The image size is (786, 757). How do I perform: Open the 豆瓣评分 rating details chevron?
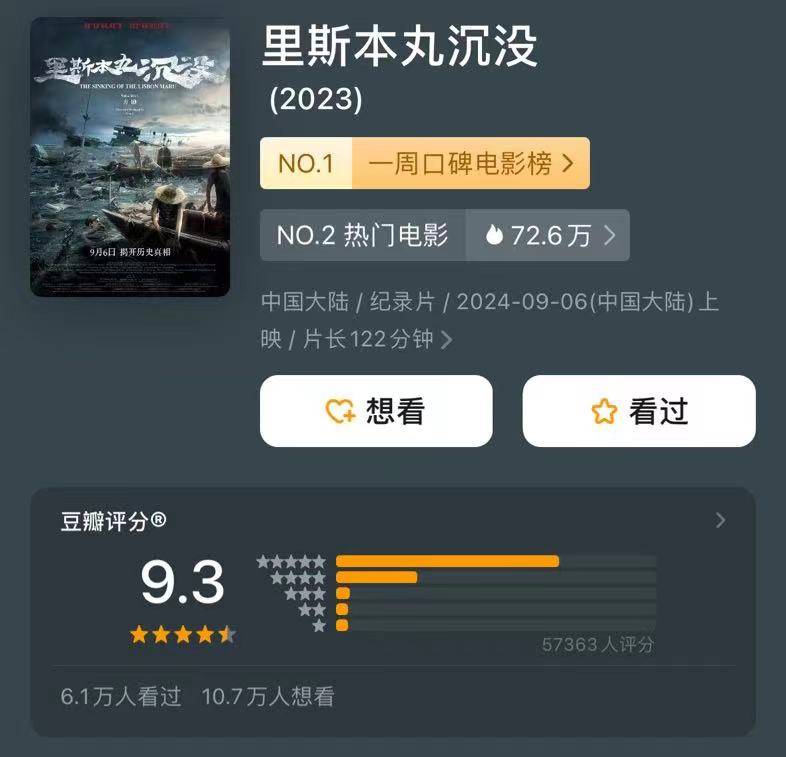point(720,520)
